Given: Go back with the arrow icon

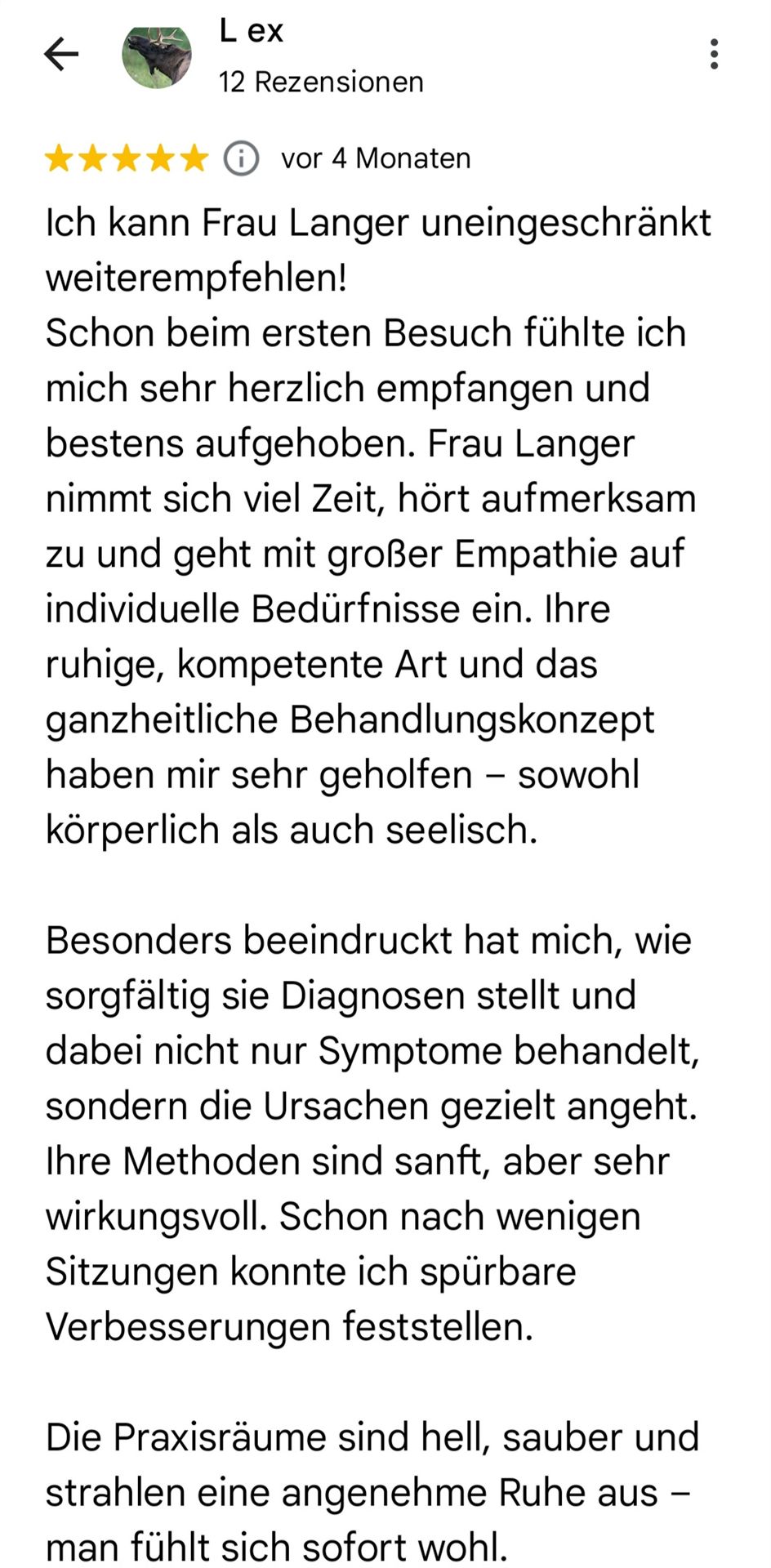Looking at the screenshot, I should 61,55.
